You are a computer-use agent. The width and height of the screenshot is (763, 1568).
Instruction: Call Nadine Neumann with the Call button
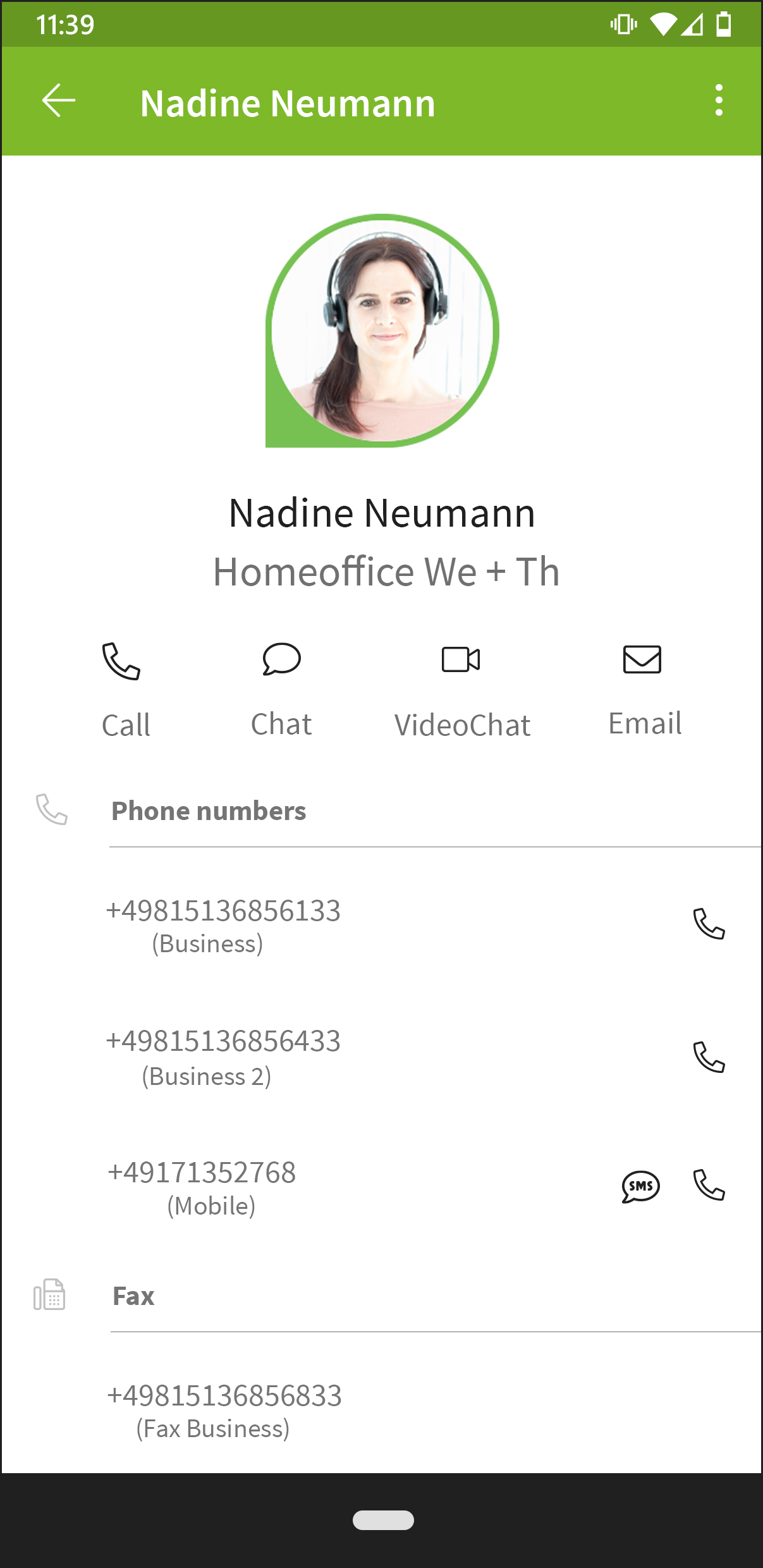(x=125, y=690)
